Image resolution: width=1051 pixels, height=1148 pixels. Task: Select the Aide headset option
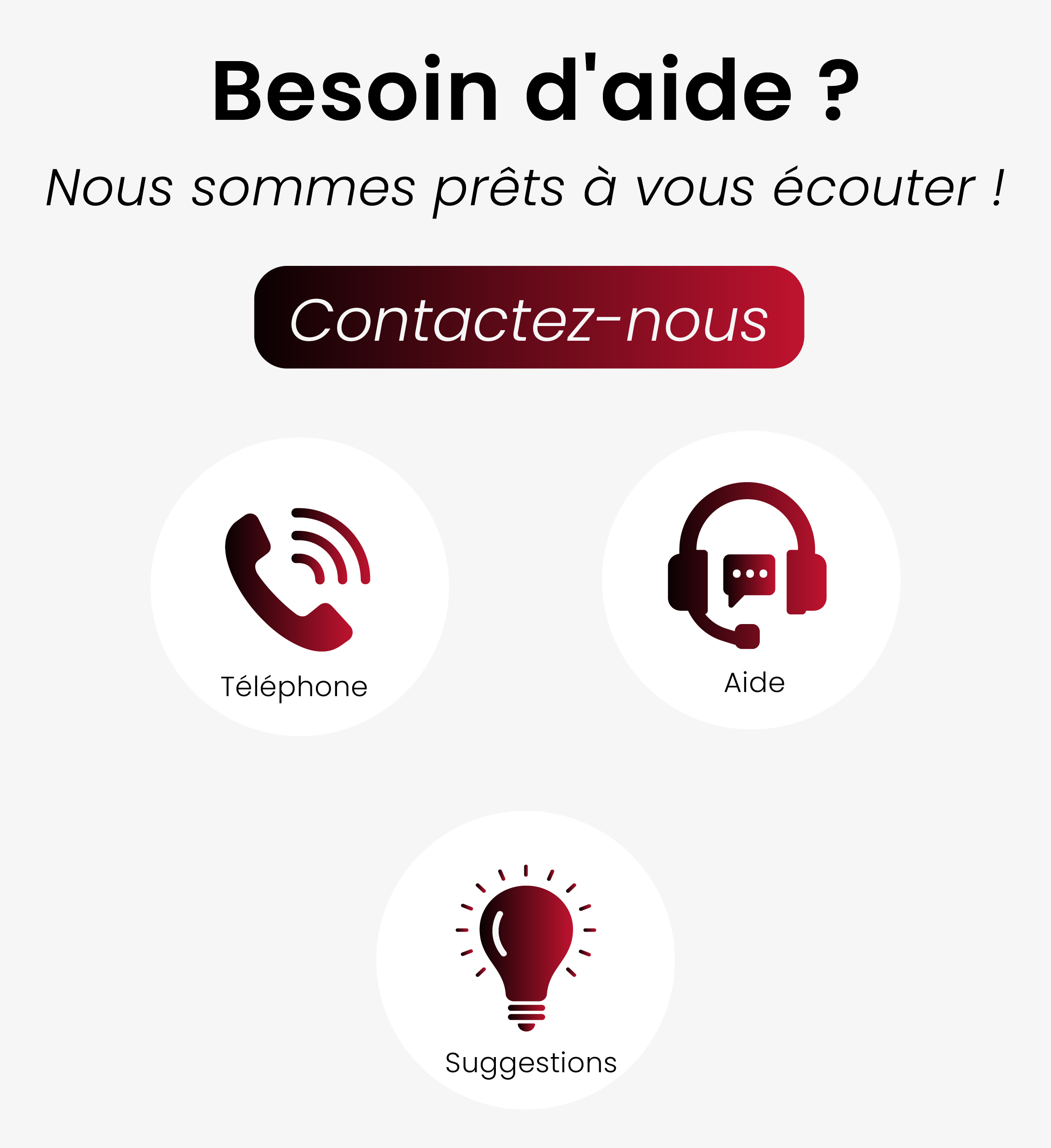[750, 580]
